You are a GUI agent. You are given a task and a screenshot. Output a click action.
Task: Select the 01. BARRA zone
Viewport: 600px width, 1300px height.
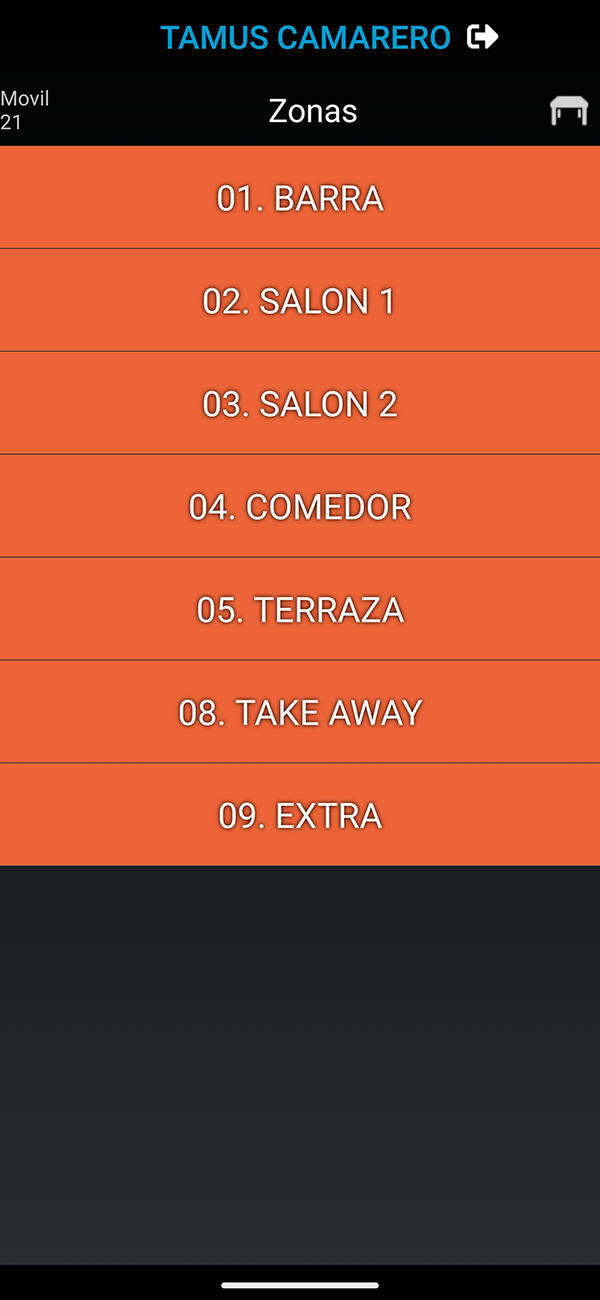point(300,198)
